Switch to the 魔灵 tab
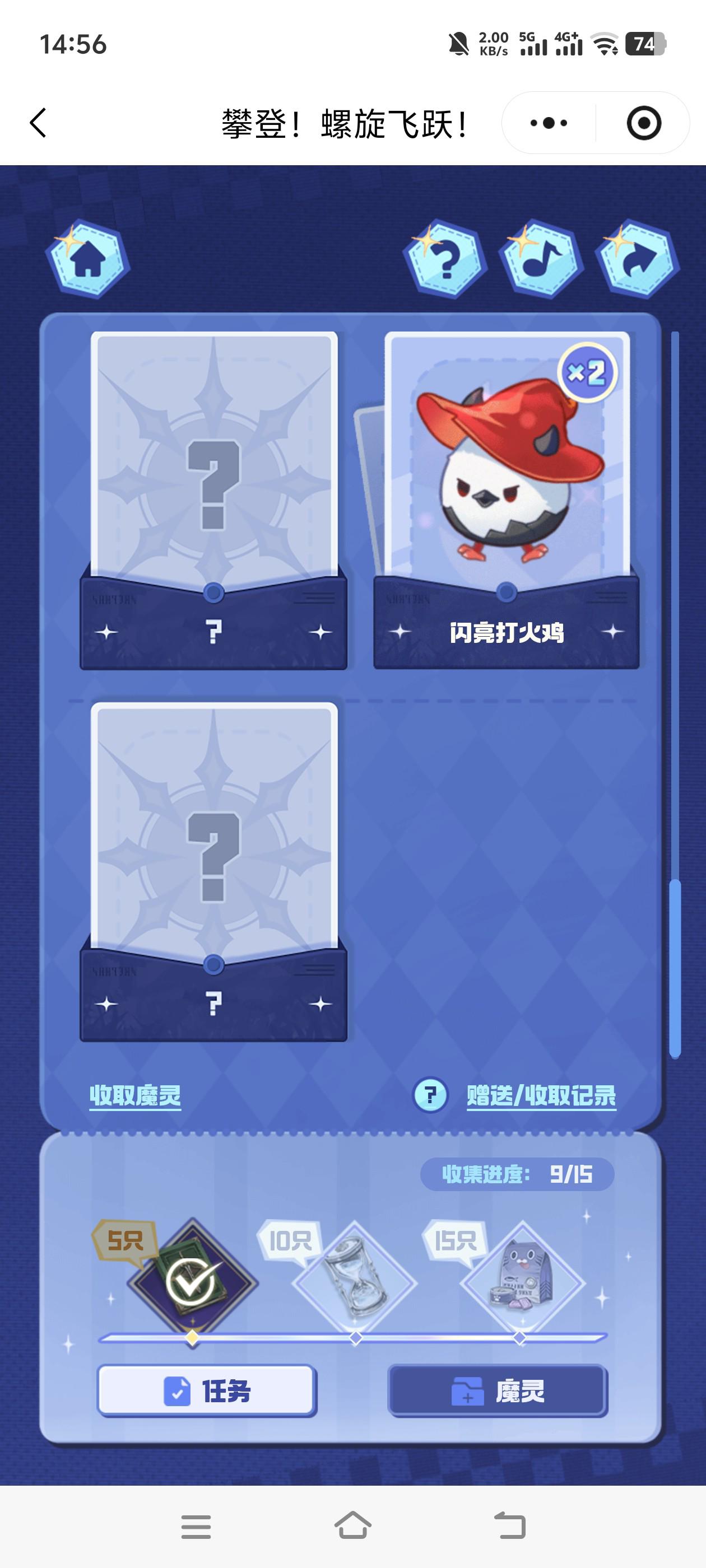The image size is (706, 1568). 498,1392
